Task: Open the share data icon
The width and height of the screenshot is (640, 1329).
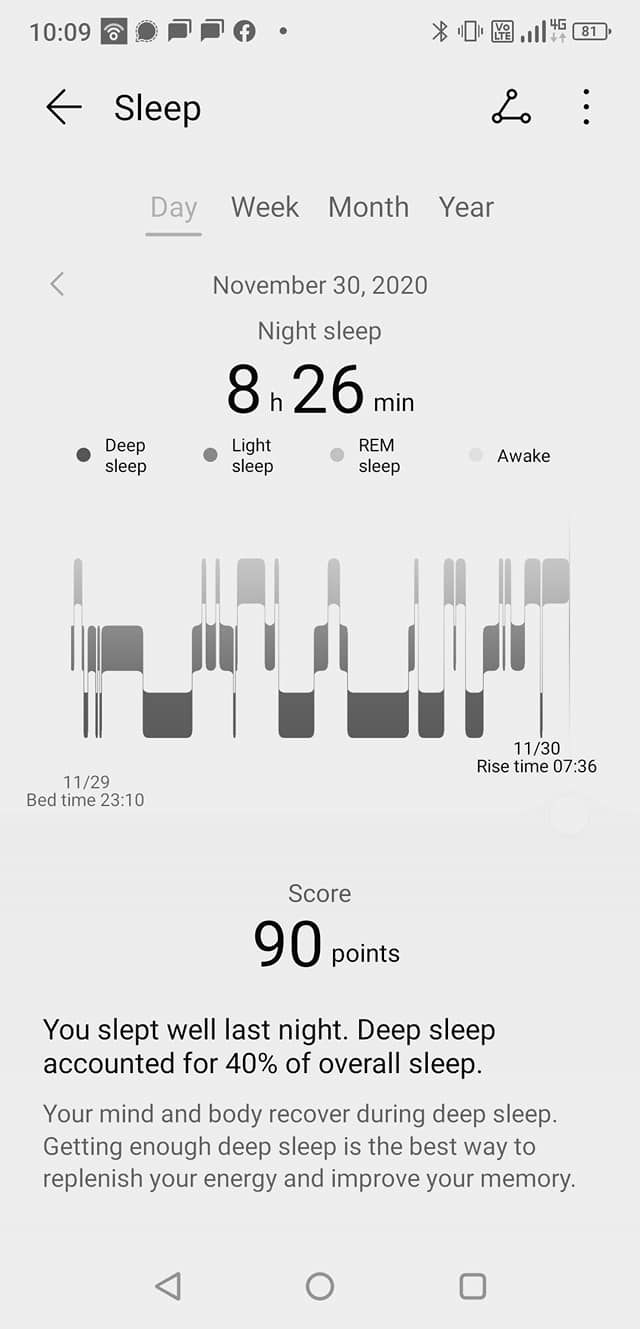Action: pyautogui.click(x=511, y=107)
